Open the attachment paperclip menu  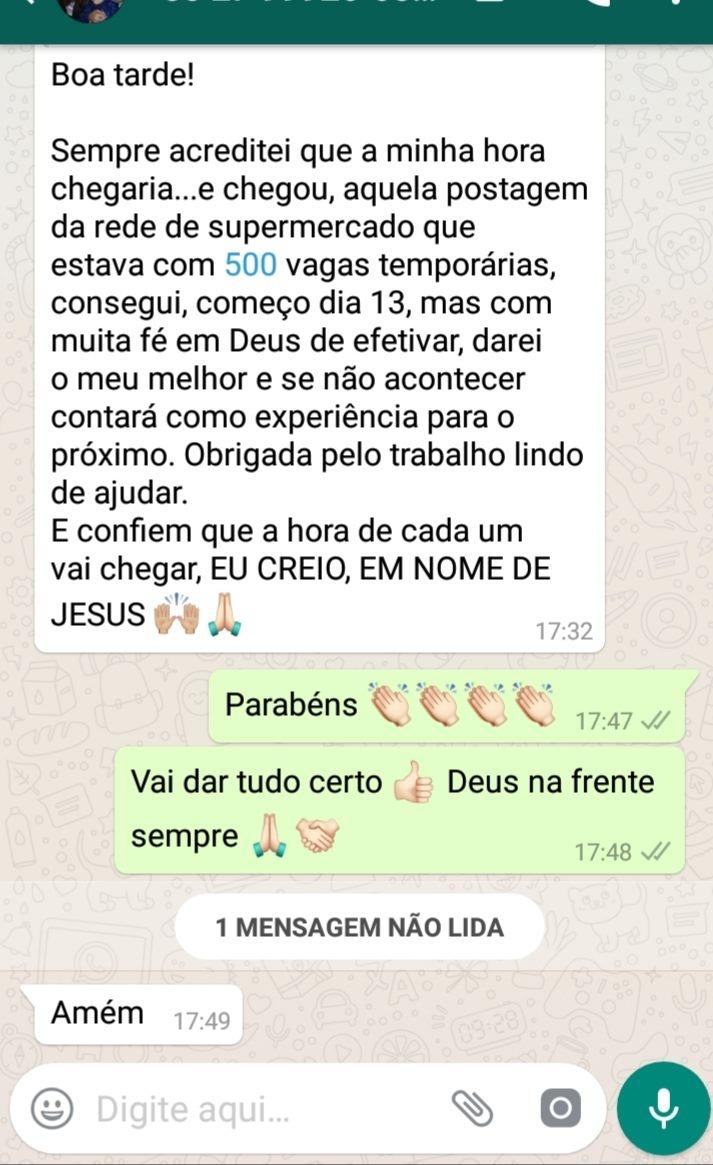coord(472,1107)
